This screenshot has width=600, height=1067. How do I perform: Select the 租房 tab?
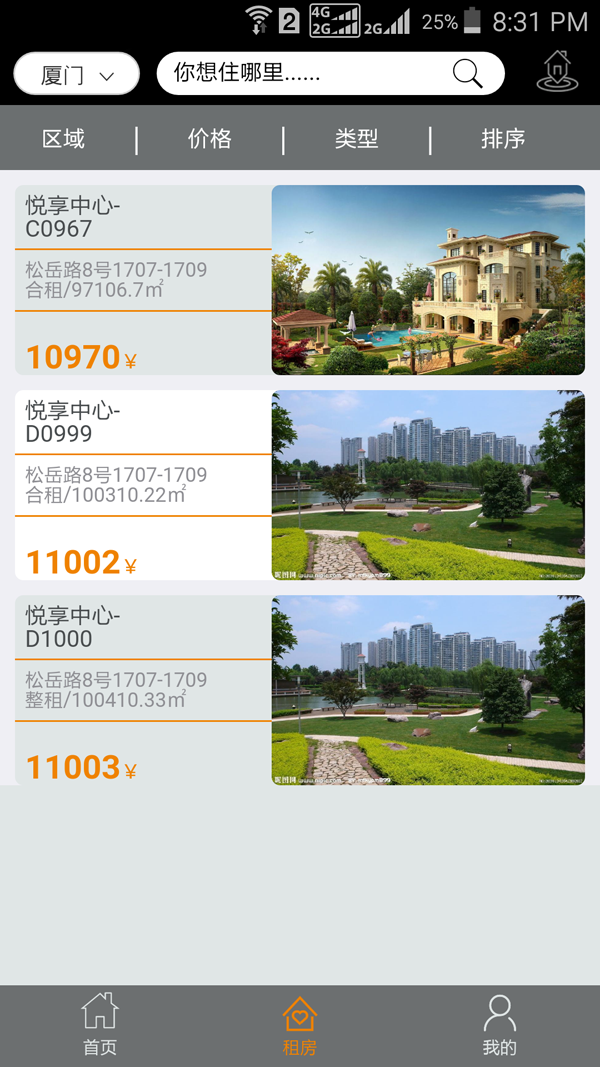click(x=300, y=1025)
